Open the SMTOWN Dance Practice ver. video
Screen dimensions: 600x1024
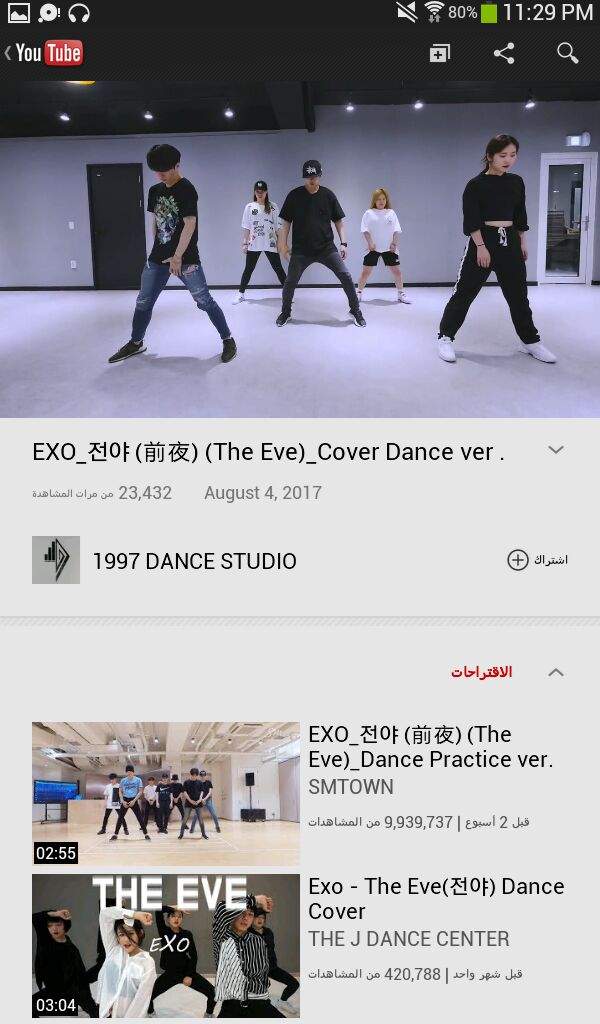pos(300,793)
